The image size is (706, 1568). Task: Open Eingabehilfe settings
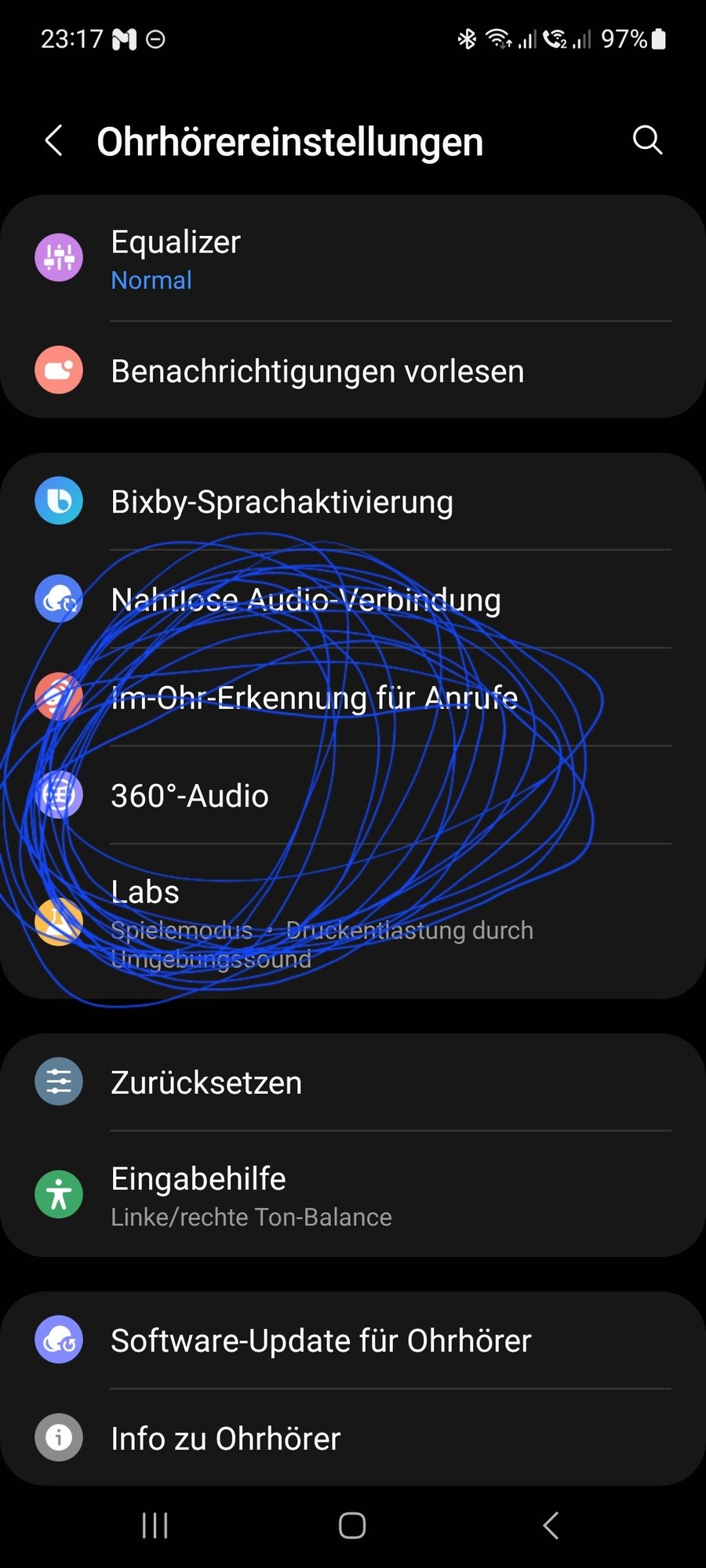pos(353,1195)
